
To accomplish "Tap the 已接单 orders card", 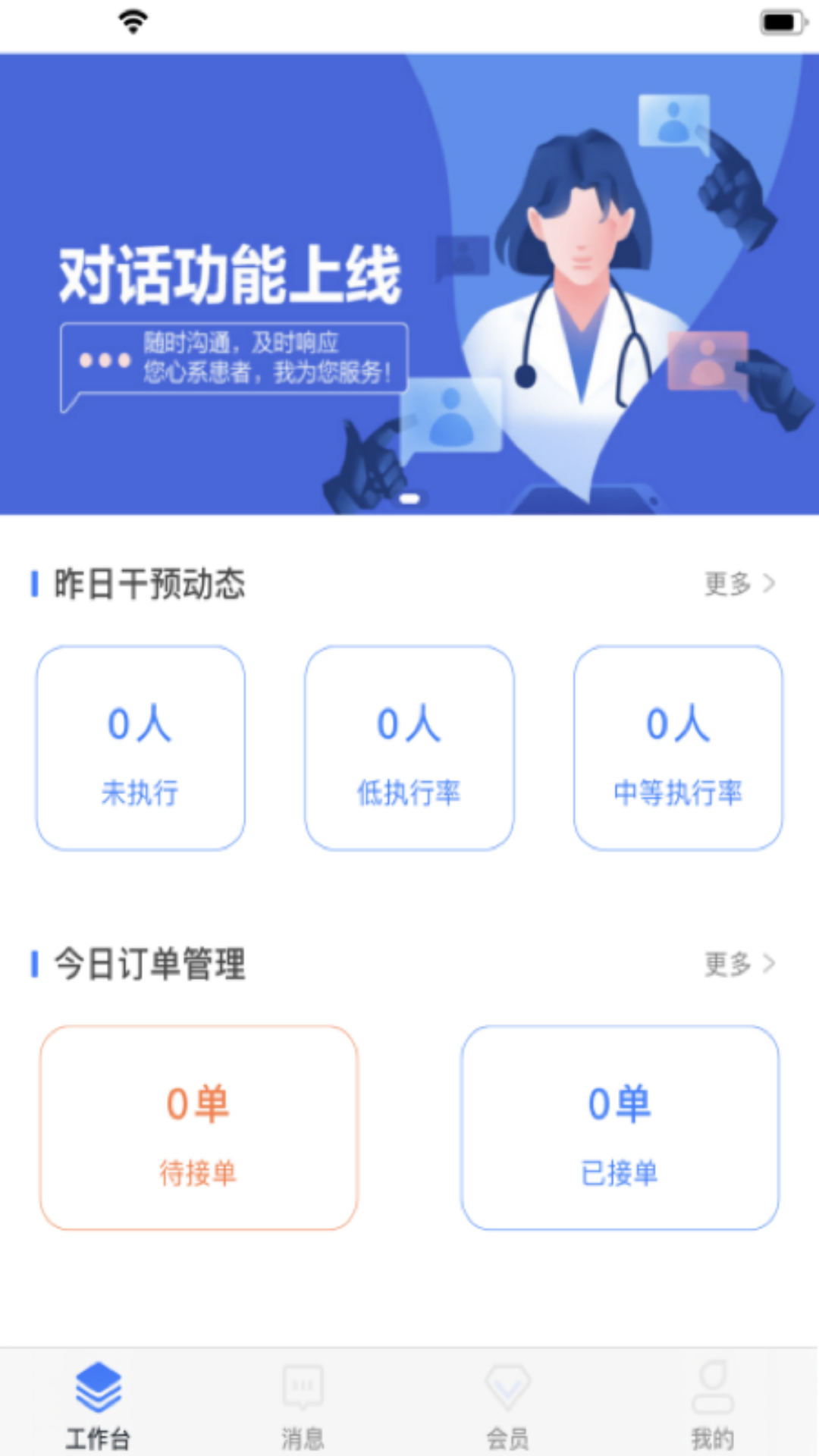I will [622, 1126].
